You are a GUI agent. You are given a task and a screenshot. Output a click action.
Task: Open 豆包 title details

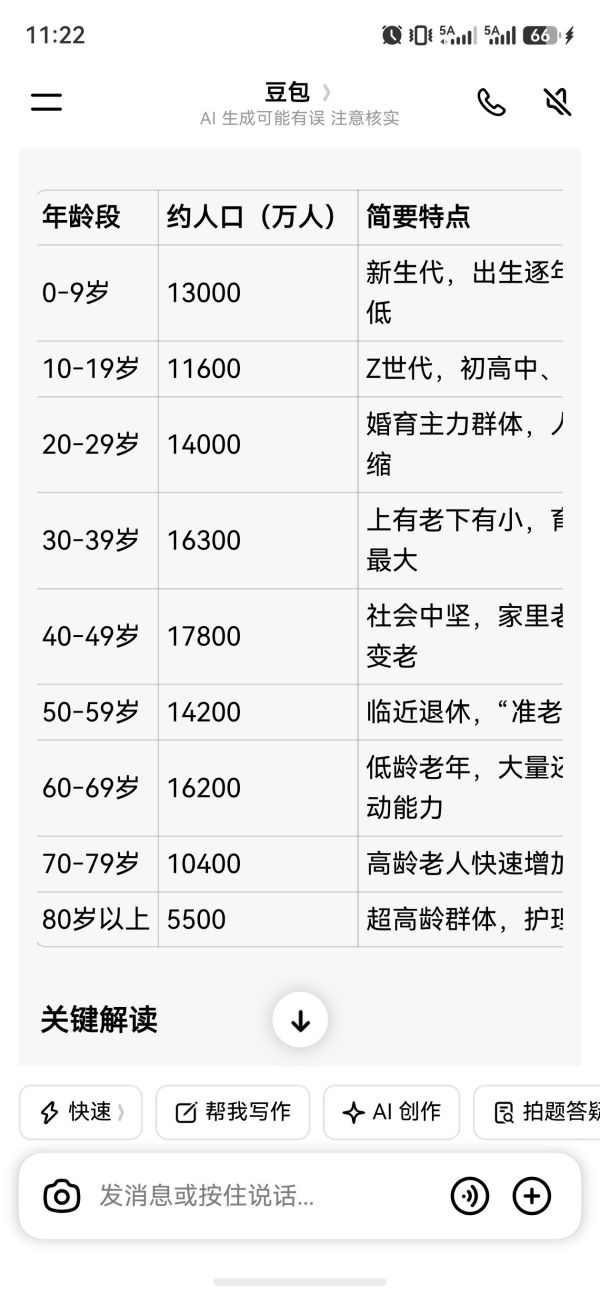[298, 93]
